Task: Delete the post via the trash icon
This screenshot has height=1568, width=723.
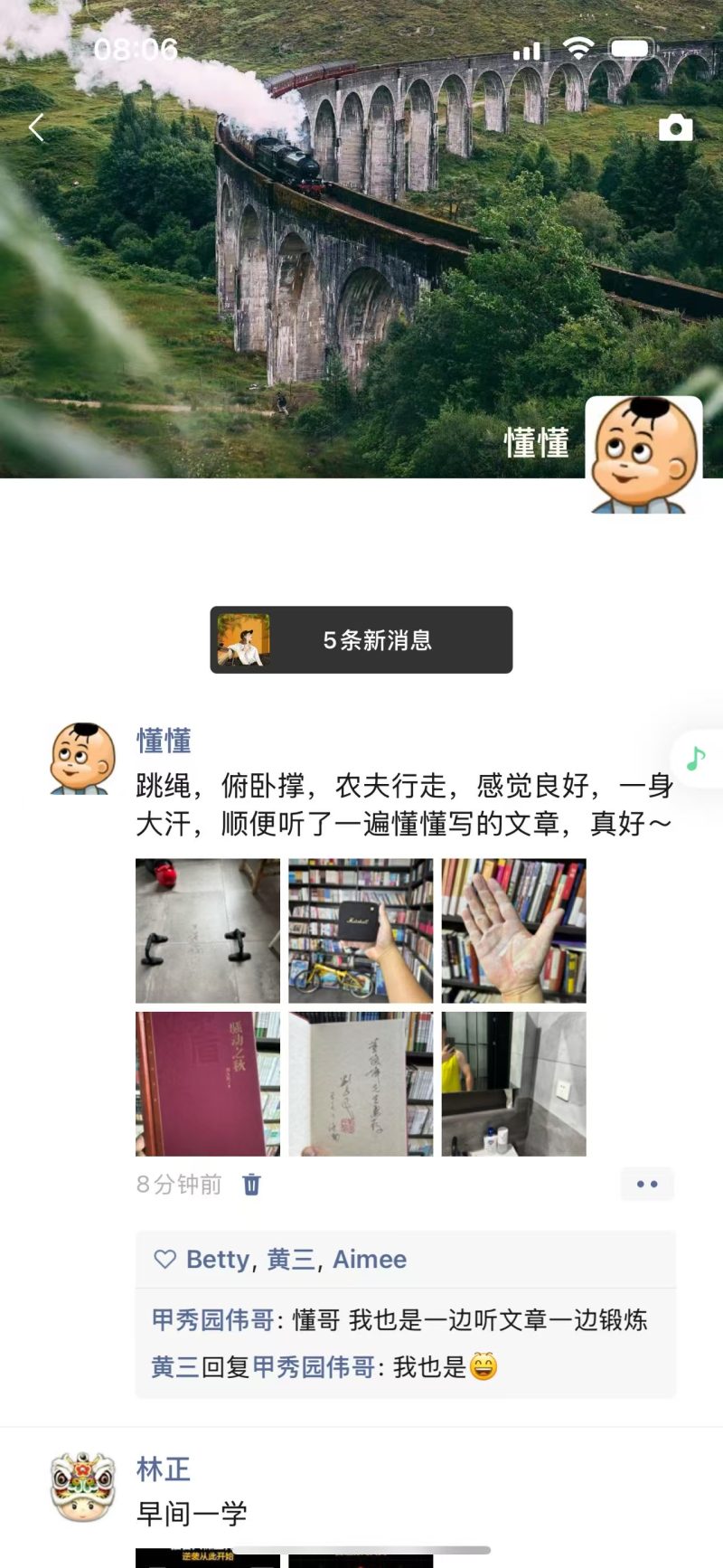Action: 251,1184
